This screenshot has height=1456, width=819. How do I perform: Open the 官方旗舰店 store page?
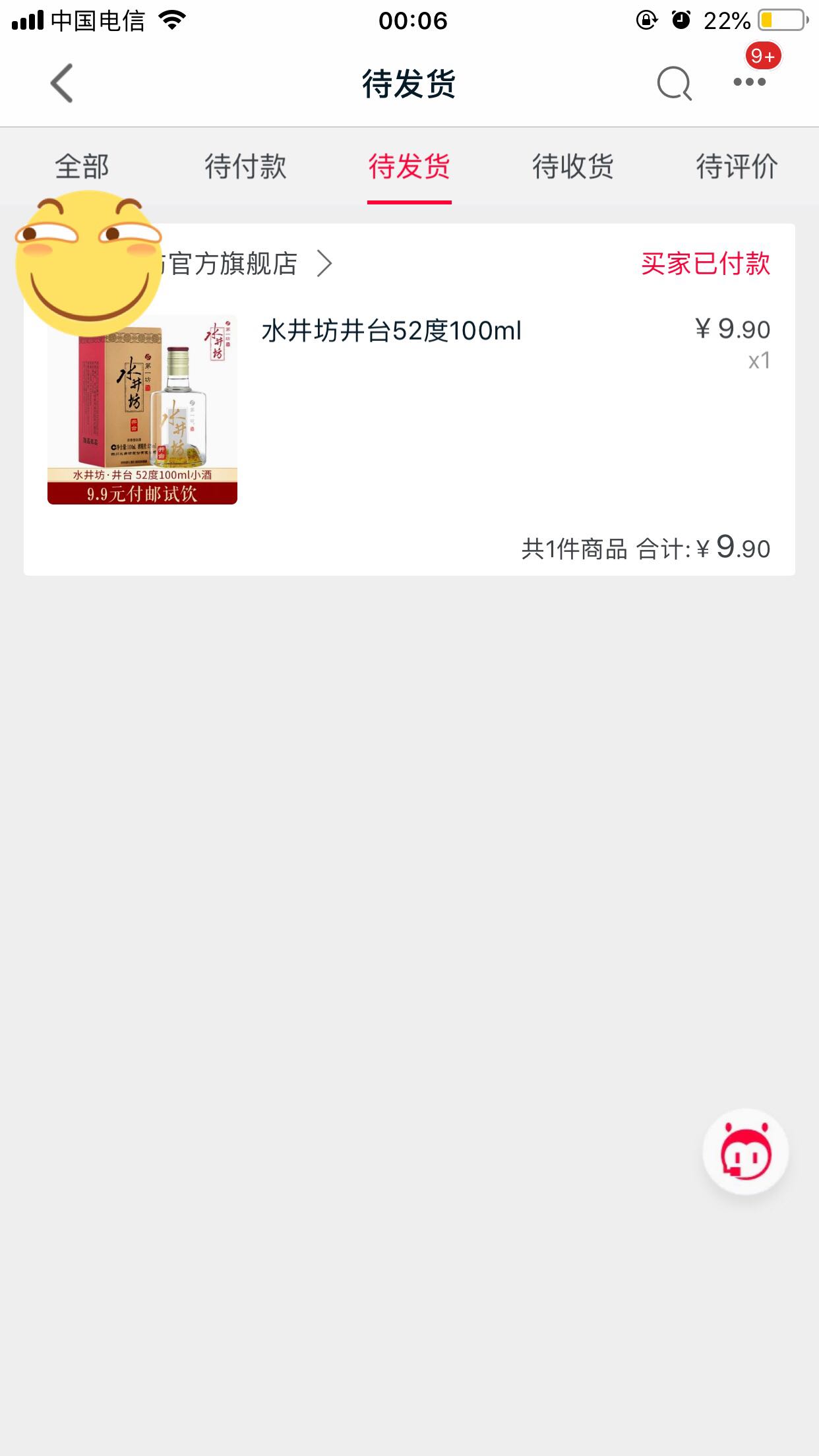pos(244,264)
